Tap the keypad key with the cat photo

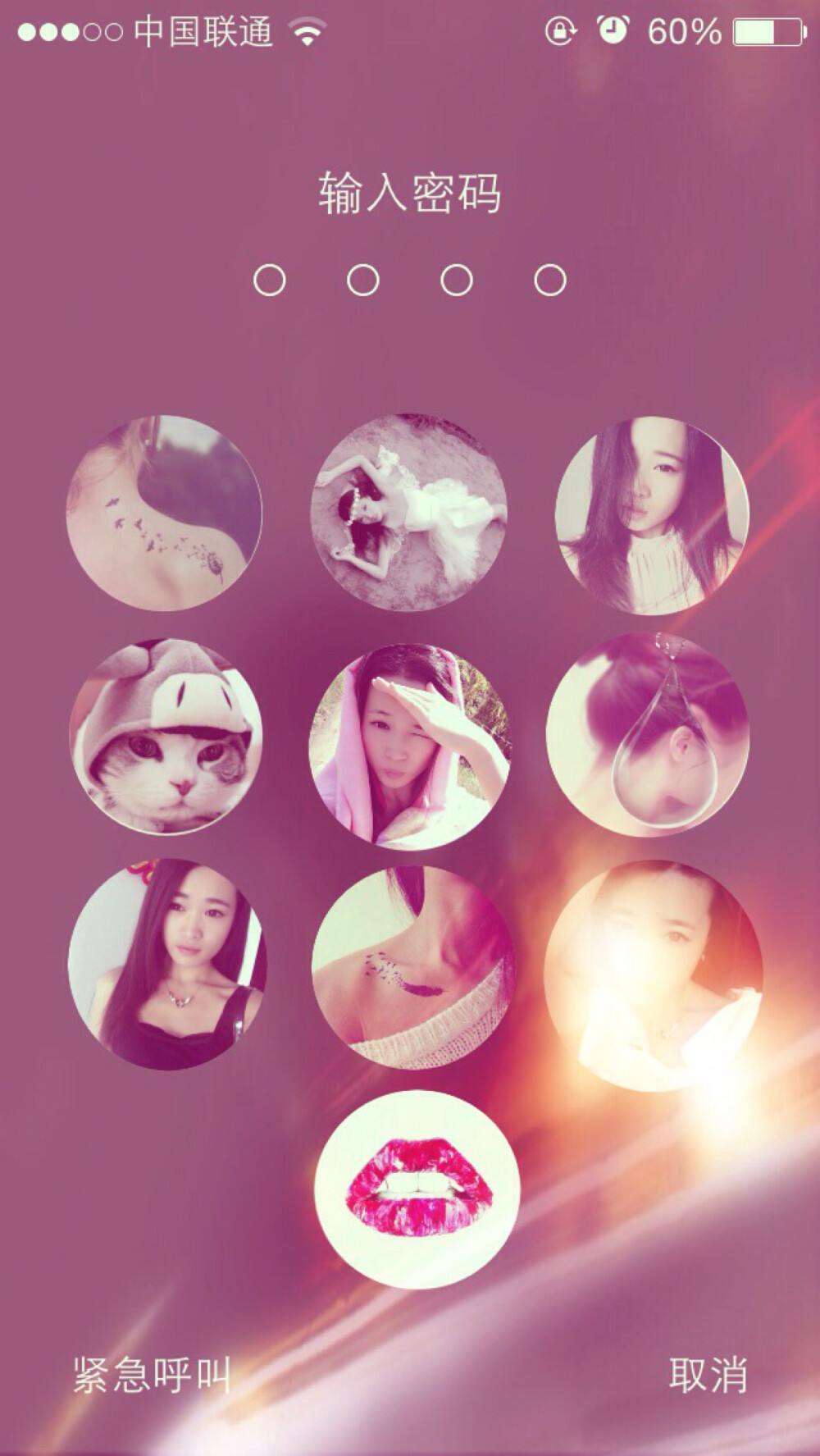tap(166, 737)
